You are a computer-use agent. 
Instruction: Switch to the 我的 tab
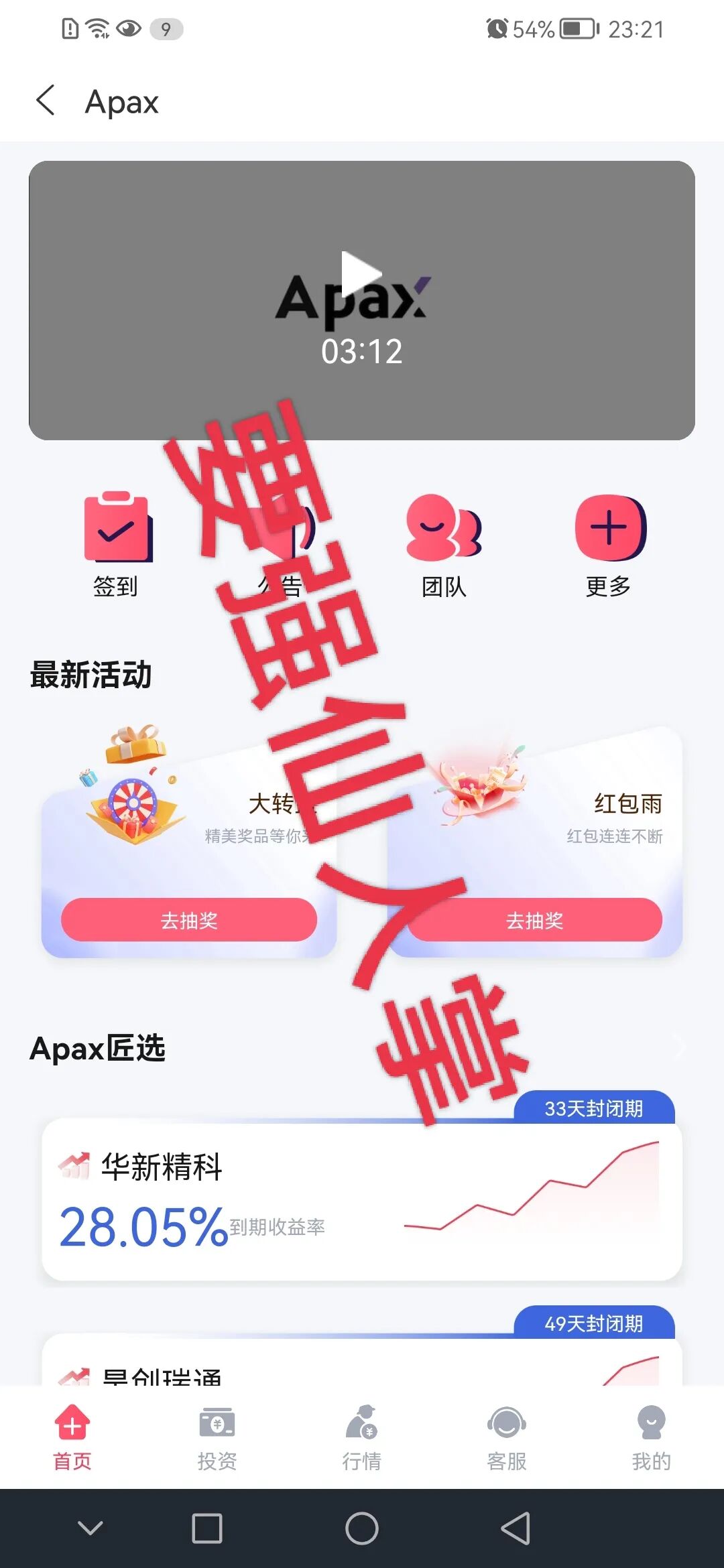tap(651, 1437)
